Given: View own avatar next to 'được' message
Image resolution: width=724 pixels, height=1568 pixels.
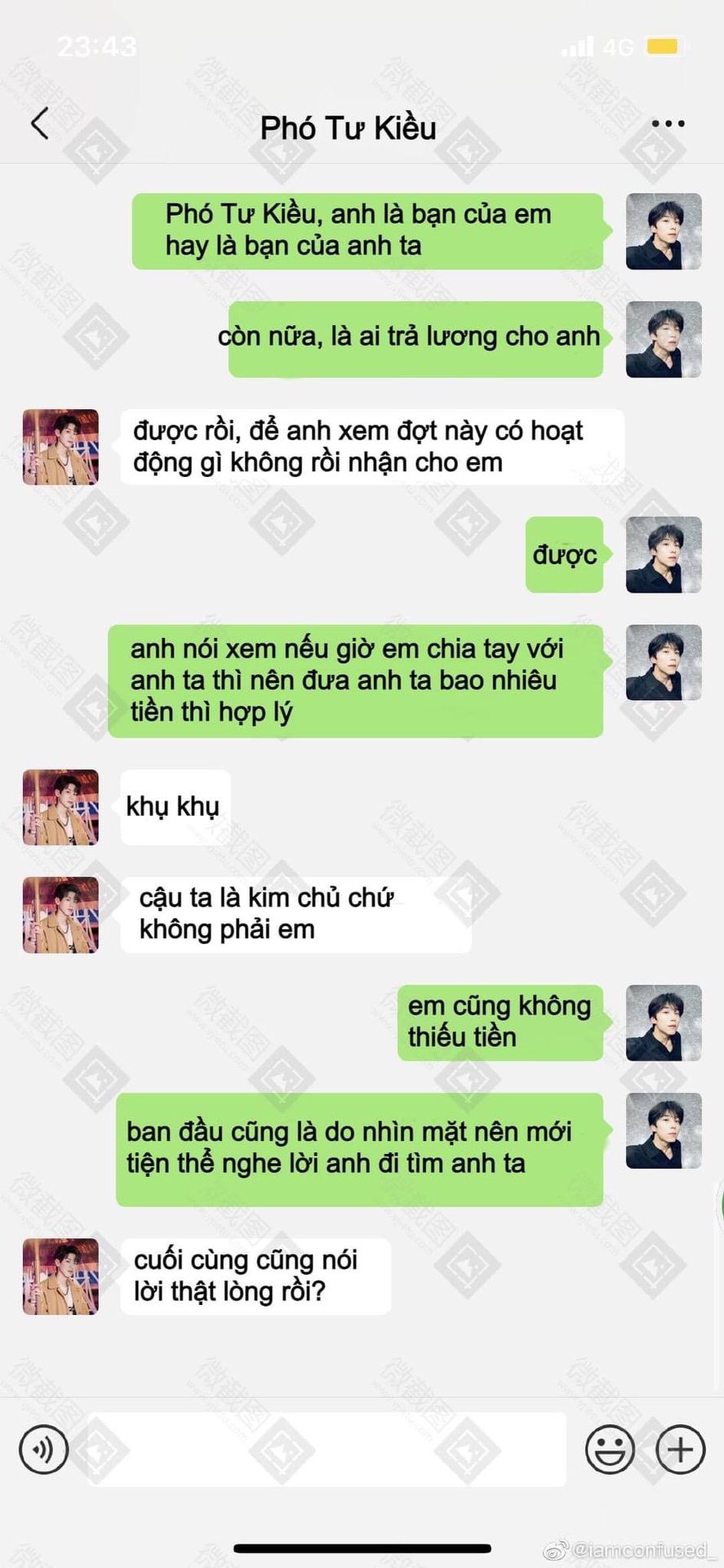Looking at the screenshot, I should pos(663,555).
